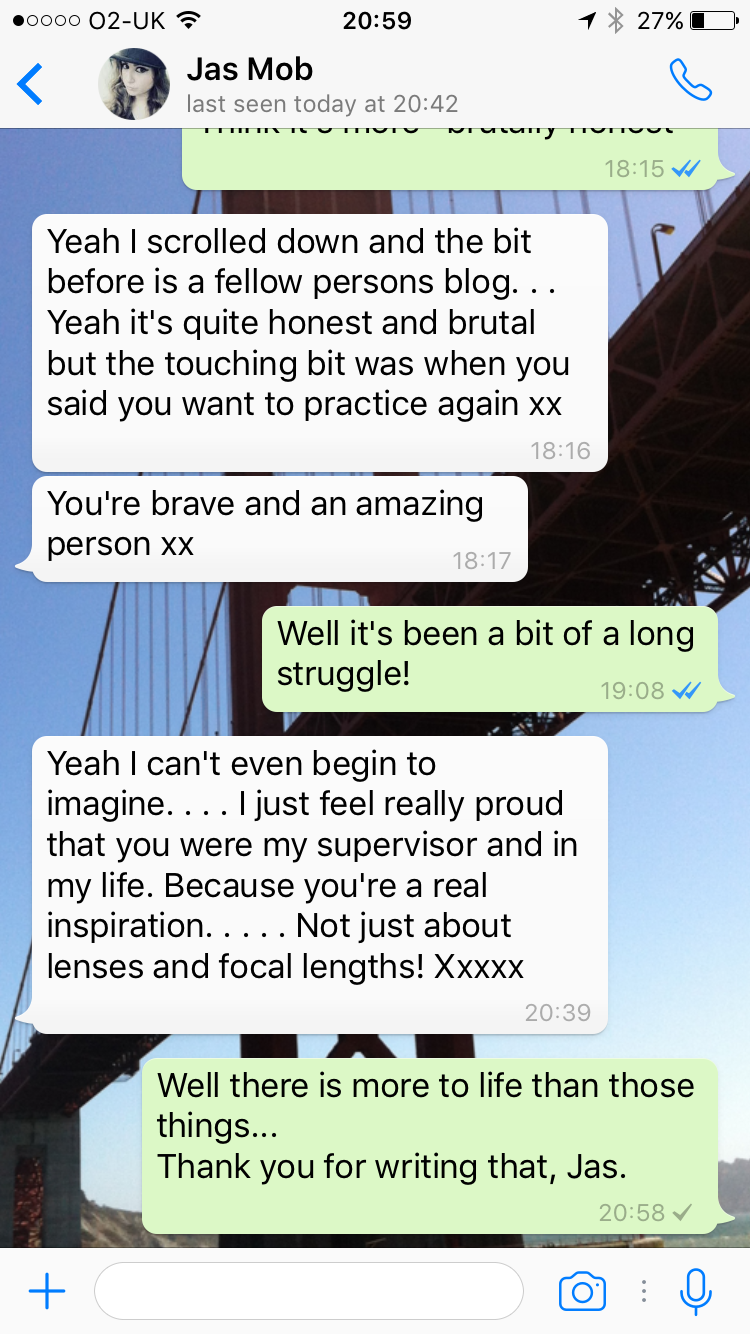
Task: Open Jas Mob contact info header
Action: coord(320,84)
